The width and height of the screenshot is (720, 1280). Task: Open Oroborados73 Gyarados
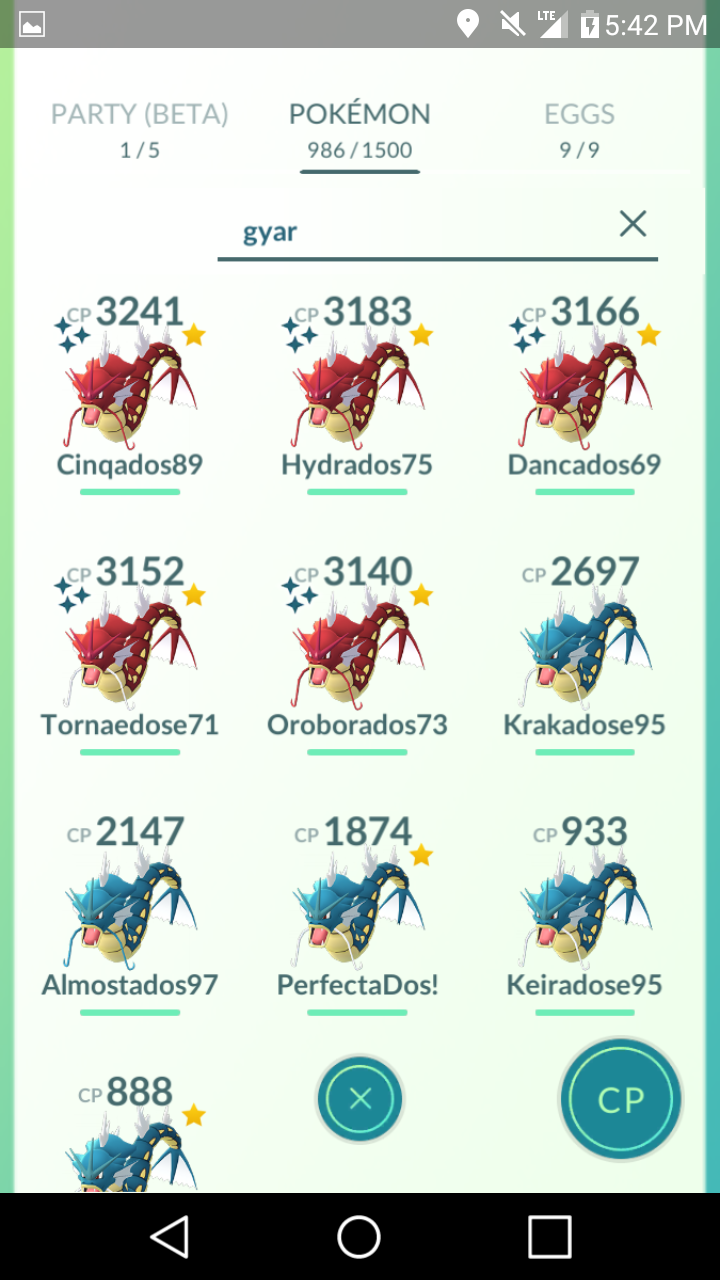pyautogui.click(x=357, y=654)
